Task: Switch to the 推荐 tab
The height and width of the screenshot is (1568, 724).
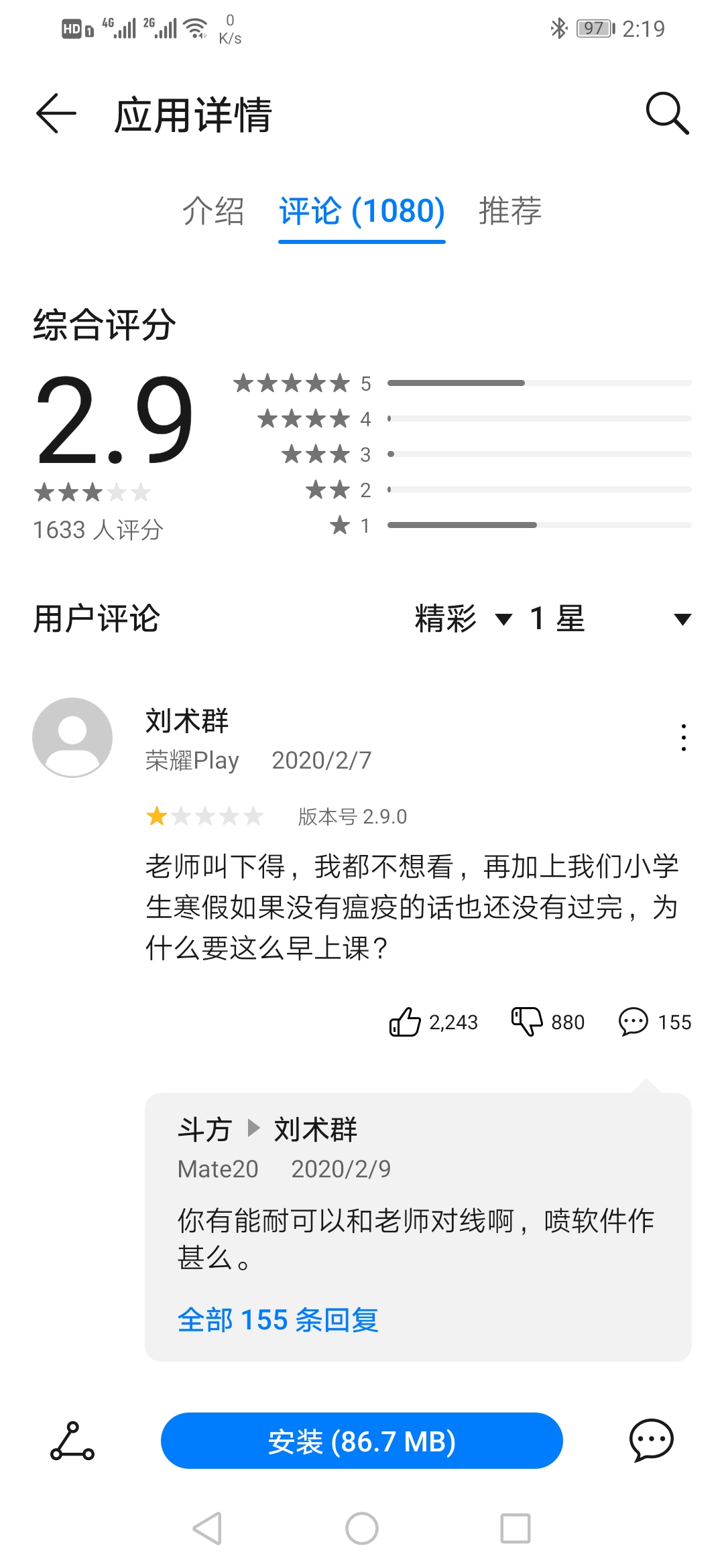Action: (510, 211)
